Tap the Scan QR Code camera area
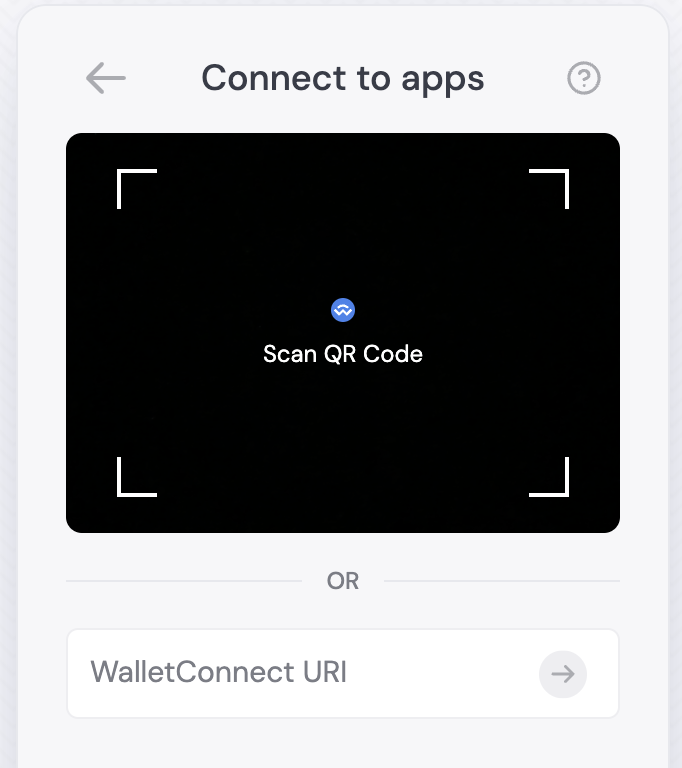Screen dimensions: 682x768 click(342, 333)
